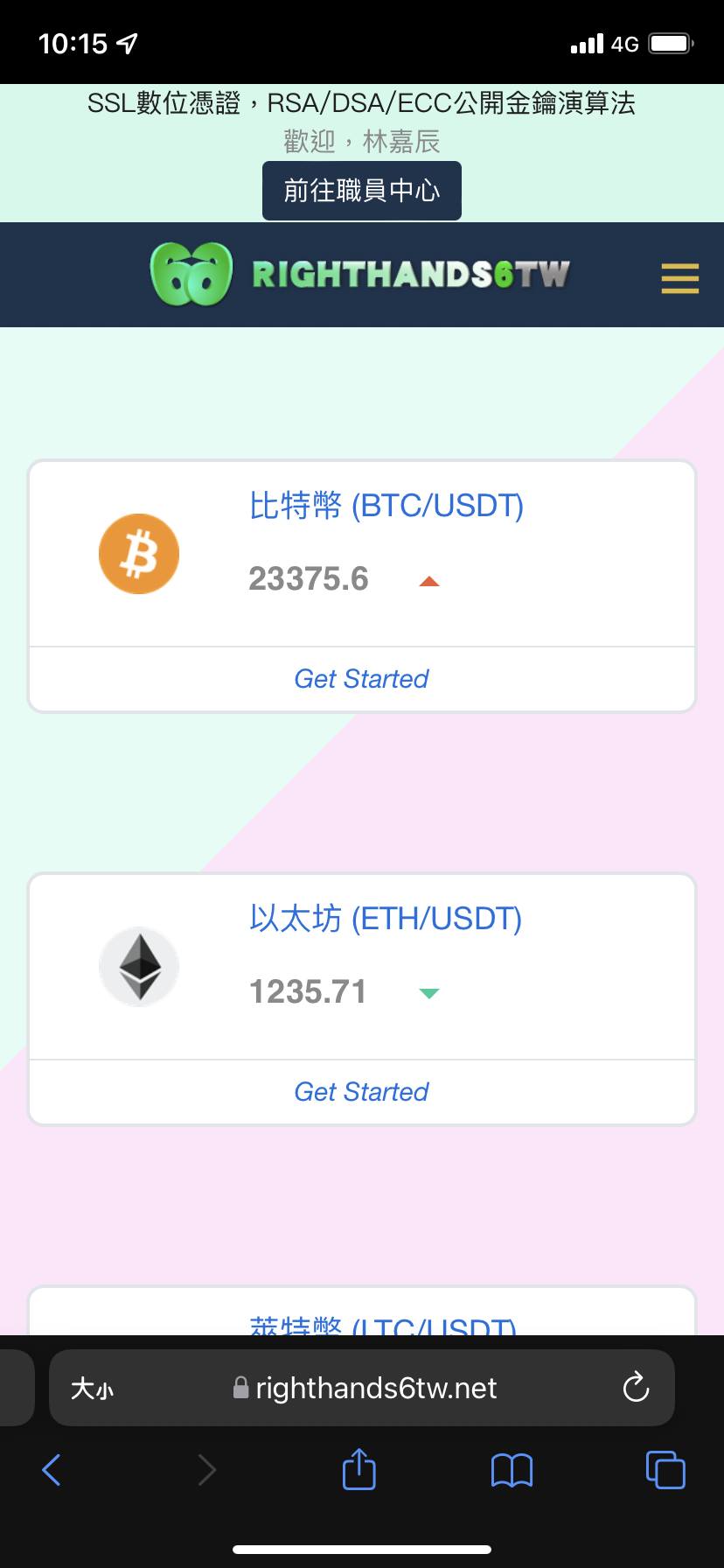Open the hamburger menu
The width and height of the screenshot is (724, 1568).
point(679,278)
